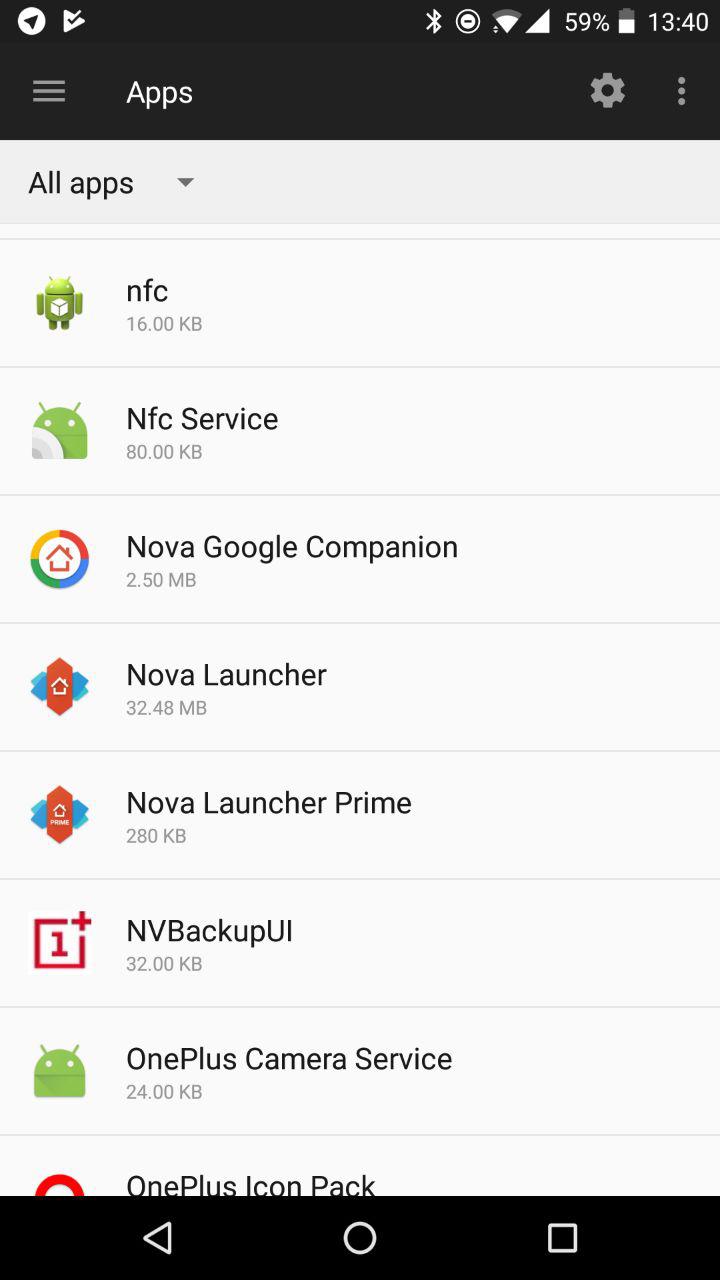
Task: Open the nfc app info
Action: (x=360, y=303)
